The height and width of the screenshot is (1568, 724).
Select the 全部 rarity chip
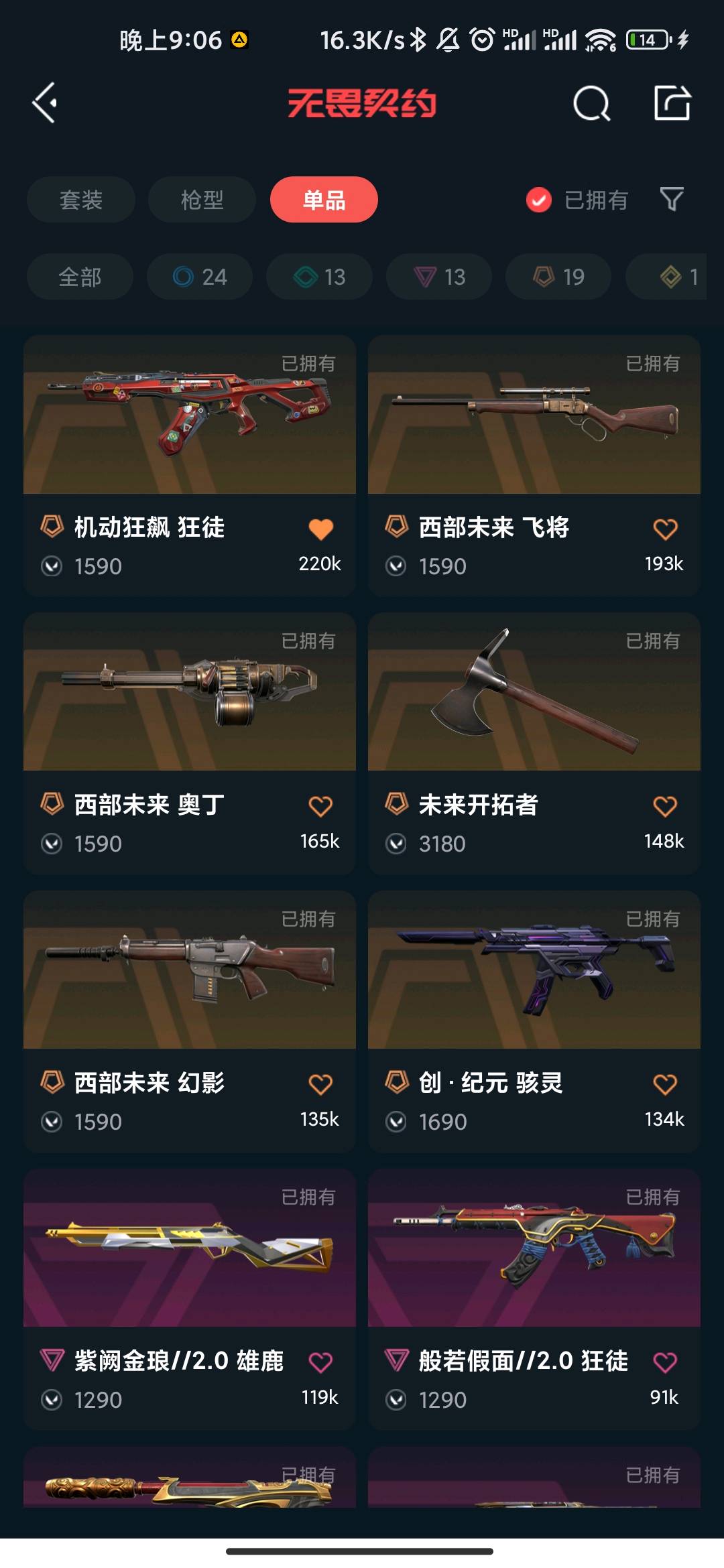tap(80, 277)
